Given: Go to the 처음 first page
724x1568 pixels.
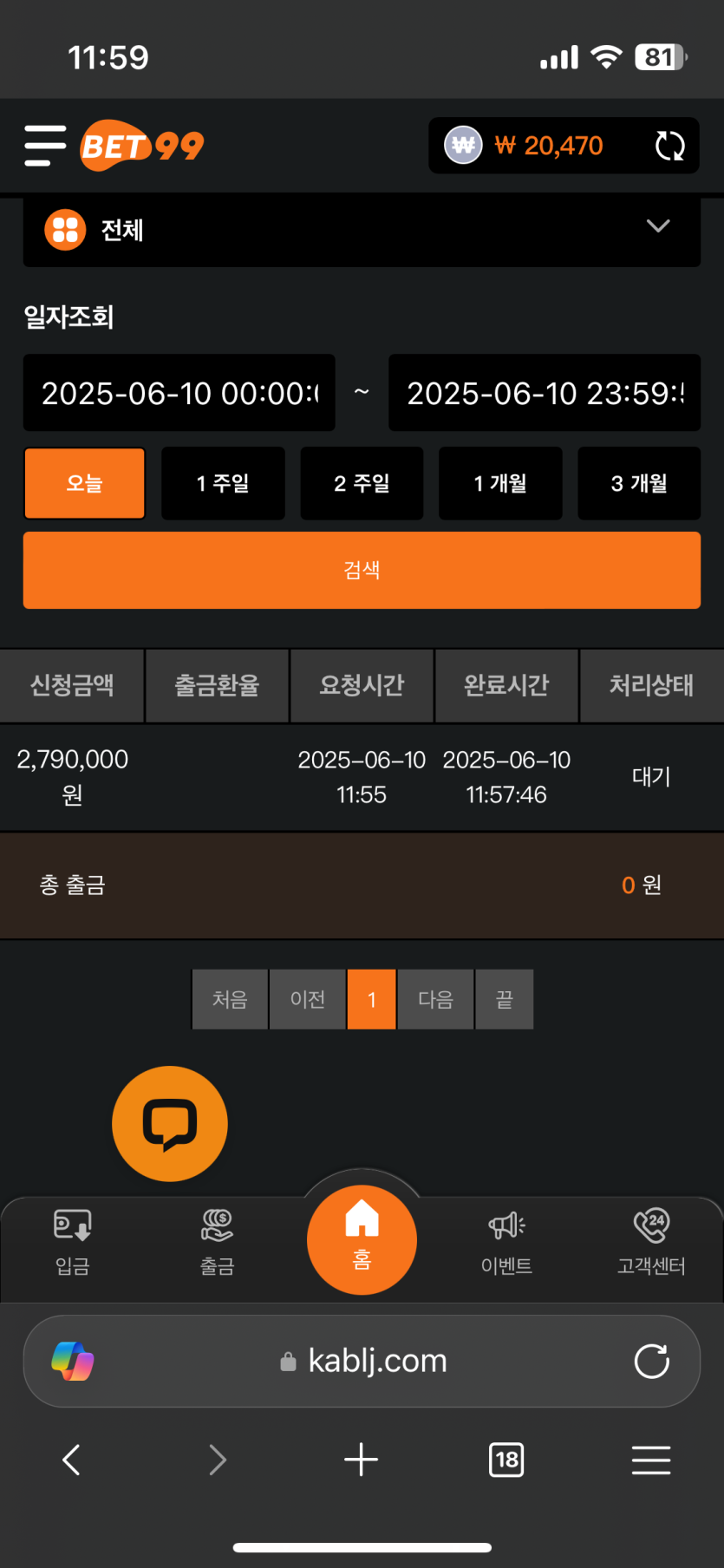Looking at the screenshot, I should 230,999.
